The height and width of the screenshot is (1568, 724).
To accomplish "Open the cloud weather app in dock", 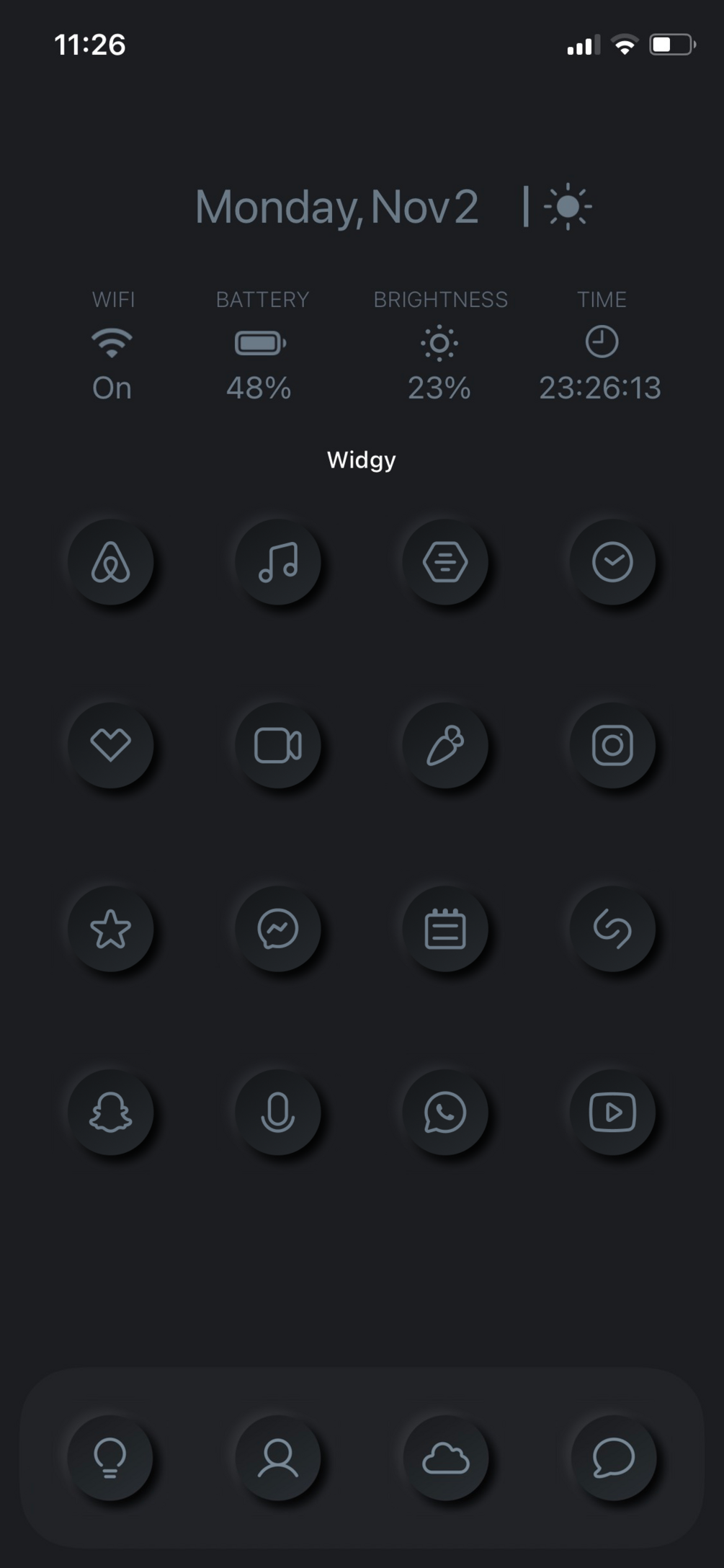I will (445, 1457).
